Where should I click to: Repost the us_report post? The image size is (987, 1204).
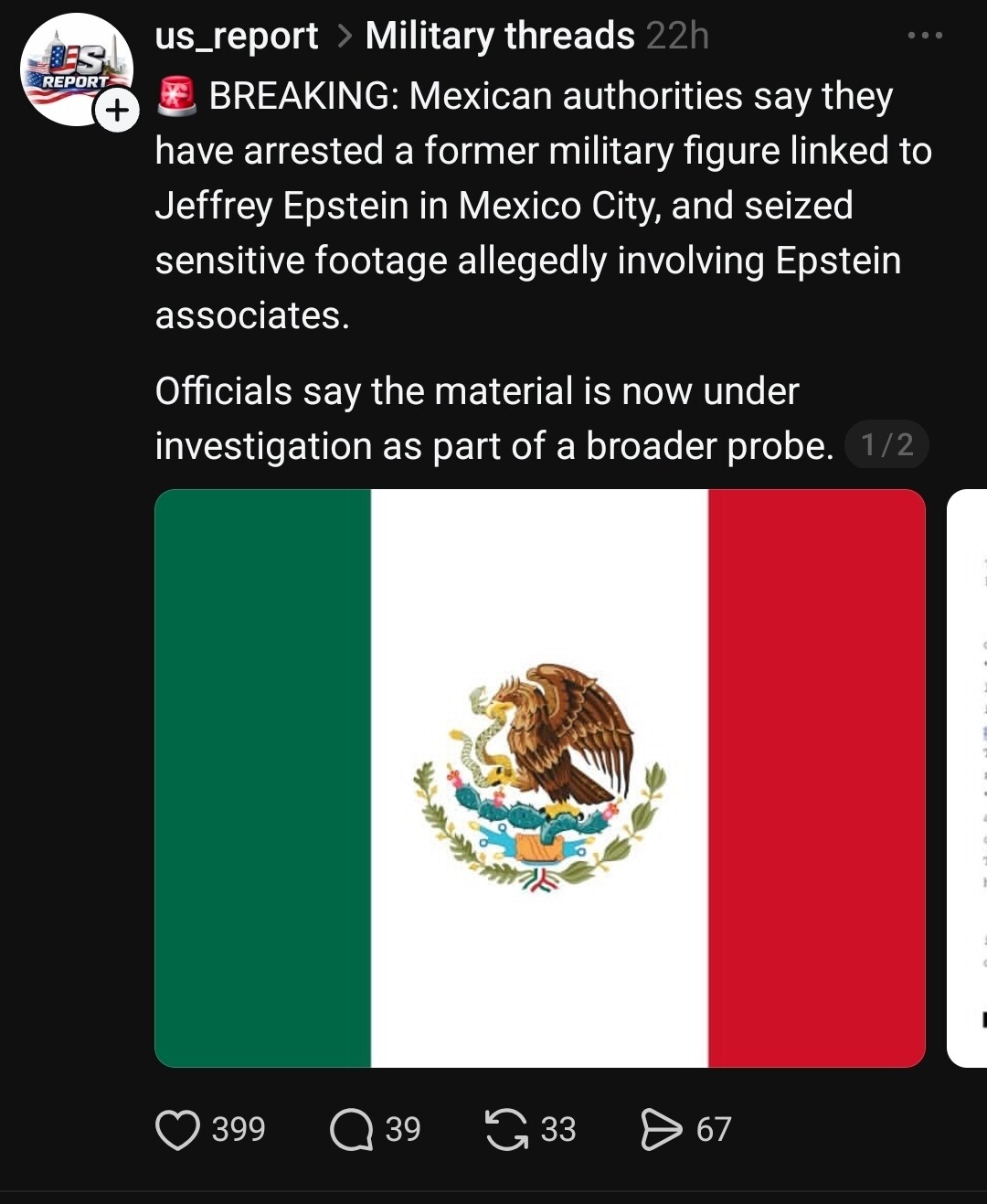[x=506, y=1129]
